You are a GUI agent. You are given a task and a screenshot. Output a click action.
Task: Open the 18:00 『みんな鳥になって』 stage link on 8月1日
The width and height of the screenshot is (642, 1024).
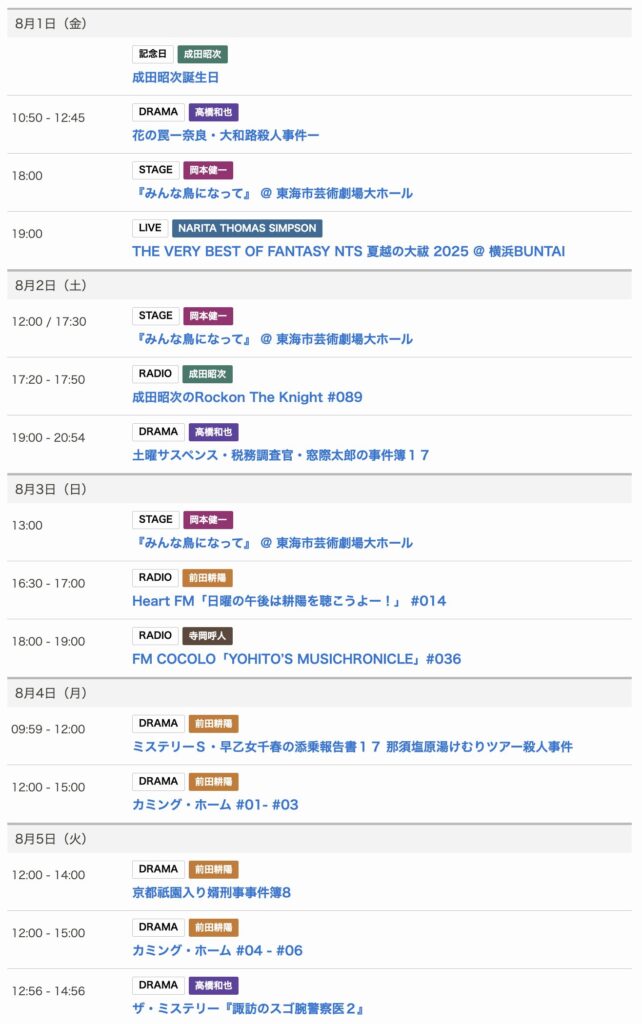pyautogui.click(x=272, y=193)
